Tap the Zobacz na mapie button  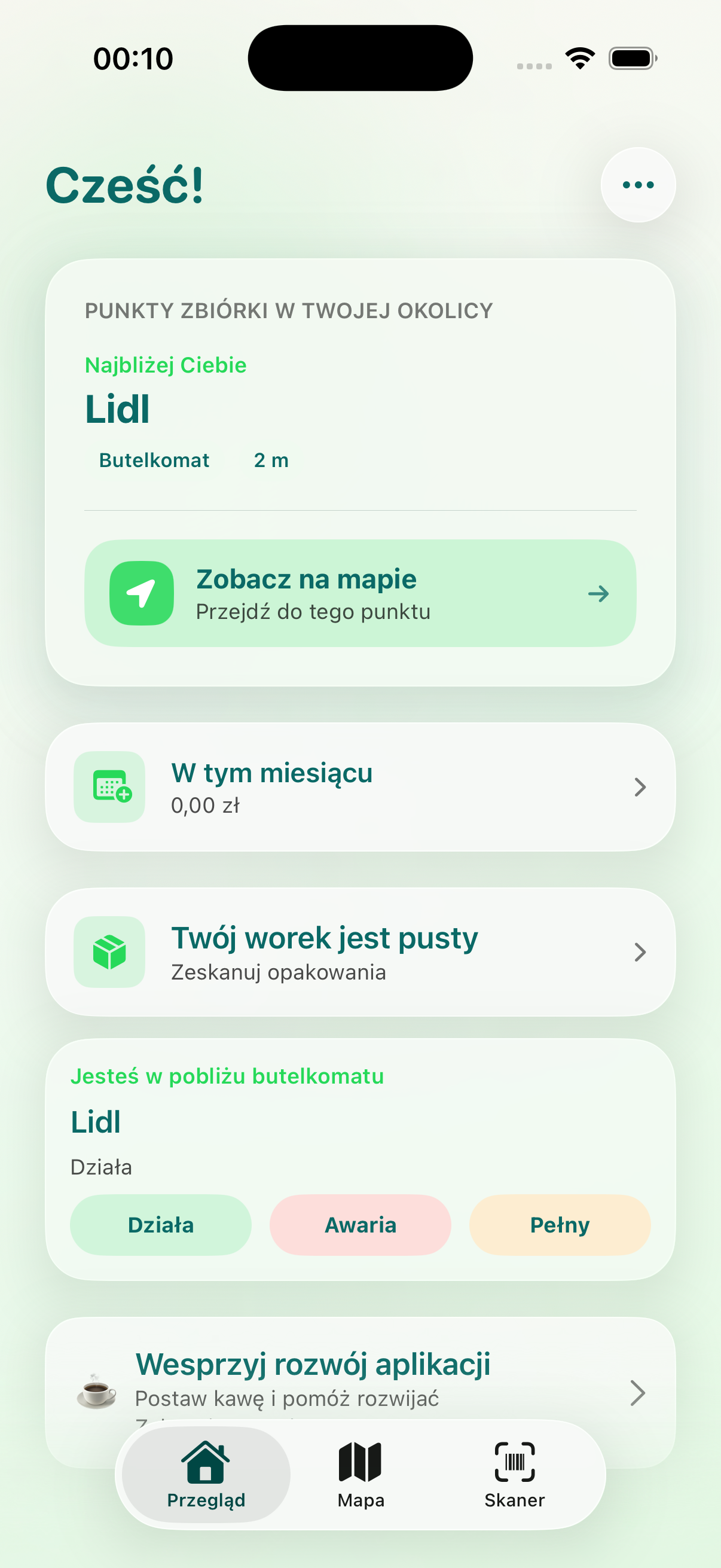click(360, 593)
